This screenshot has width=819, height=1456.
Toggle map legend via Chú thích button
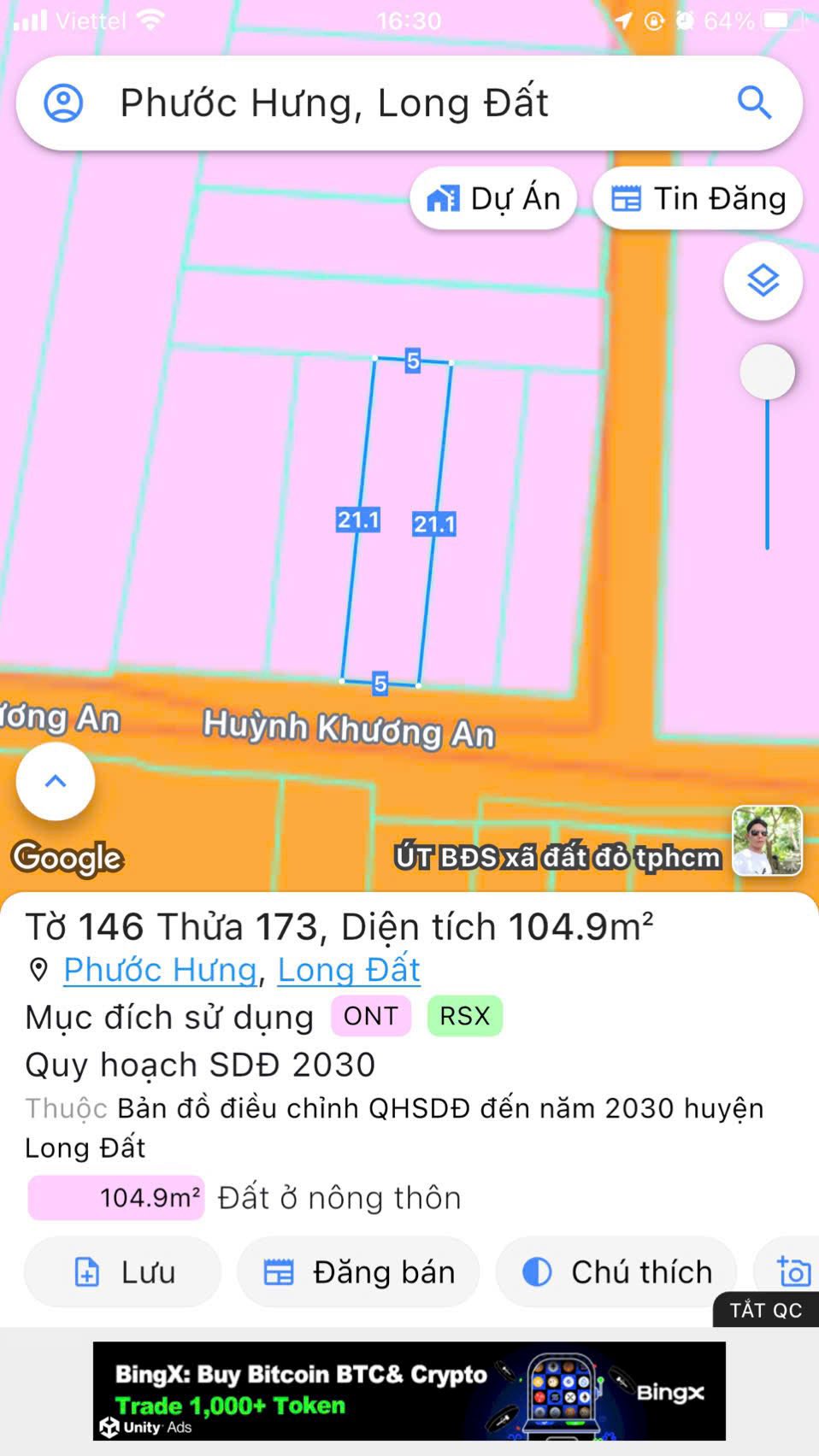(x=616, y=1271)
